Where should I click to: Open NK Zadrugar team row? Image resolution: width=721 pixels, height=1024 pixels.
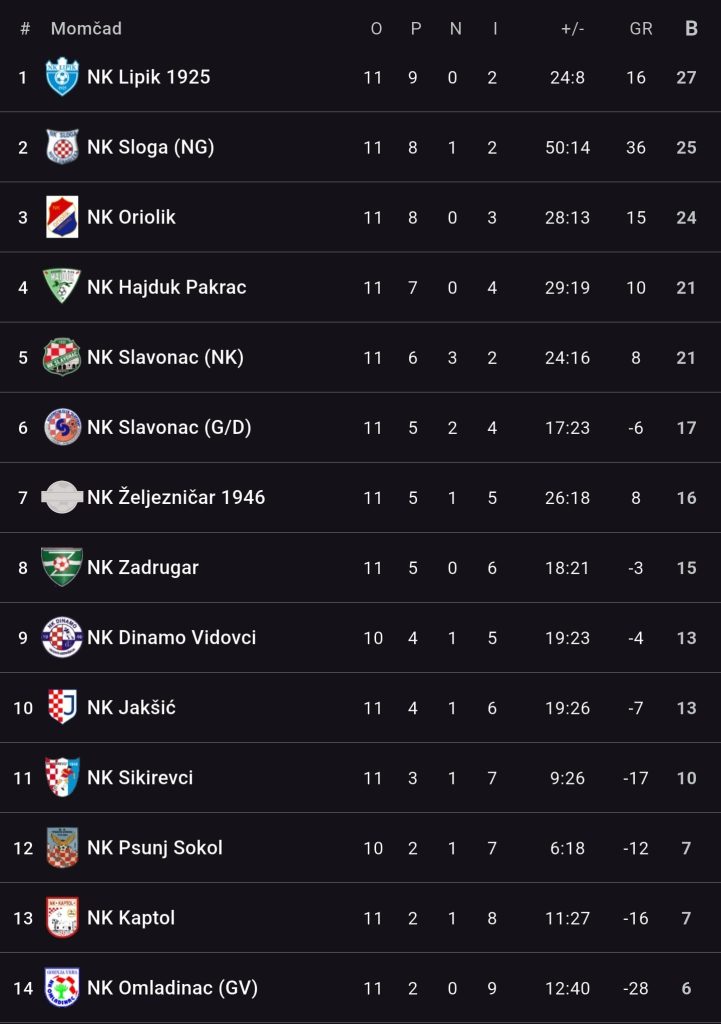143,567
